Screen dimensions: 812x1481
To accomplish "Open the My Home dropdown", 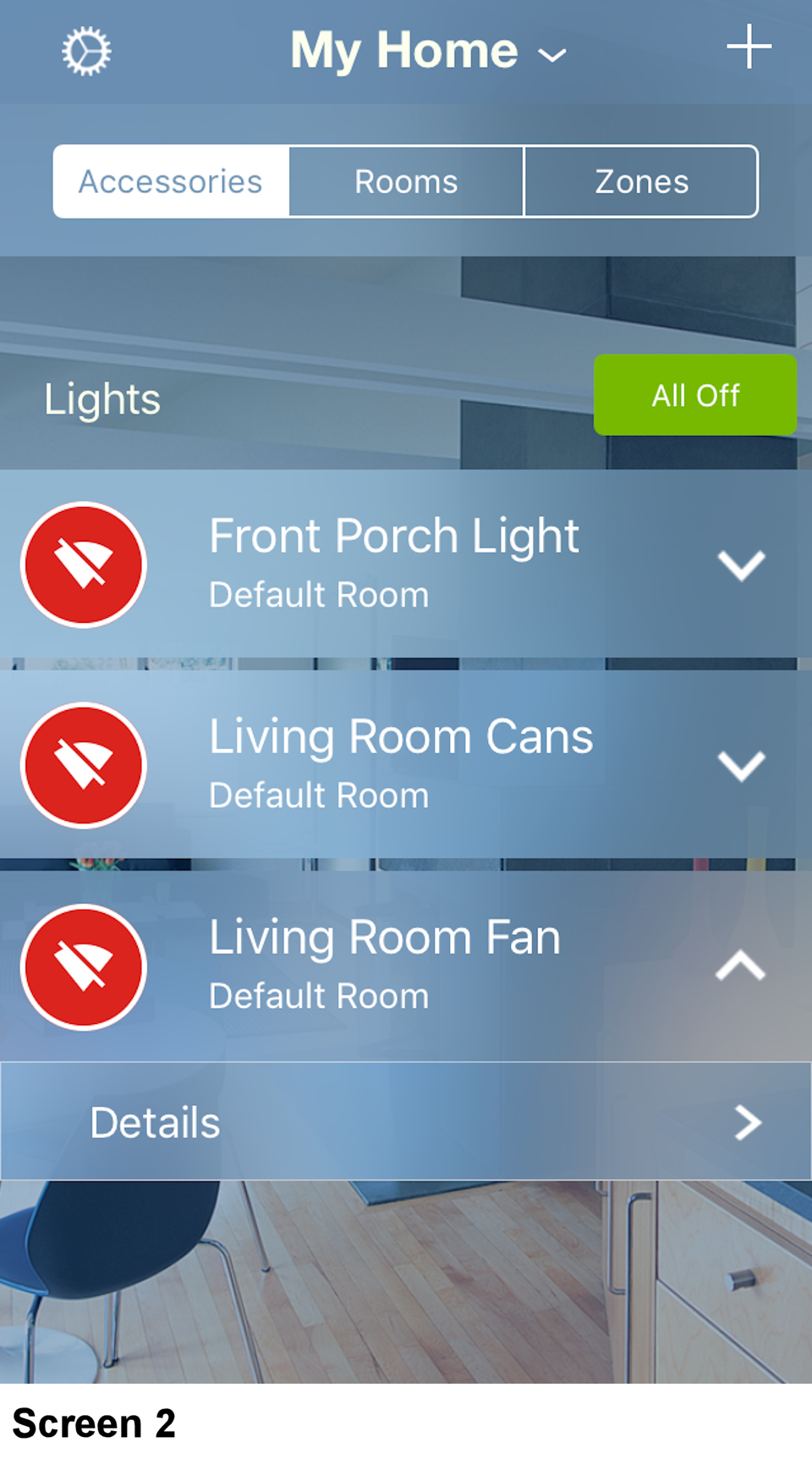I will [428, 52].
